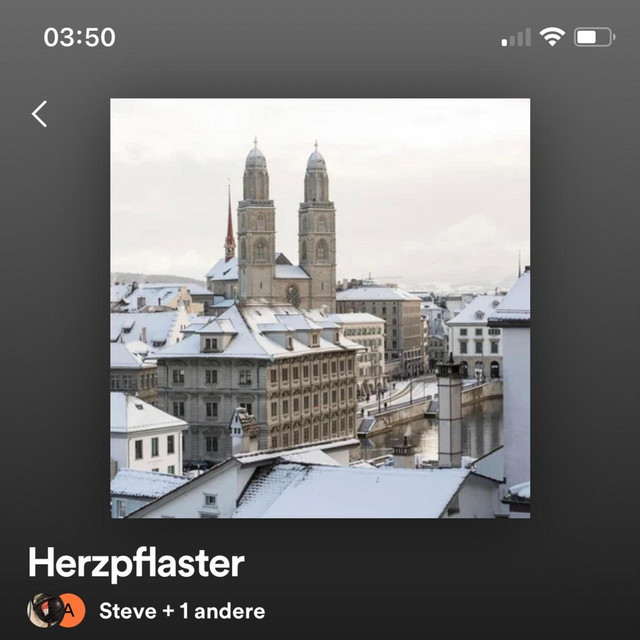Go back using the arrow
Image resolution: width=640 pixels, height=640 pixels.
point(39,114)
